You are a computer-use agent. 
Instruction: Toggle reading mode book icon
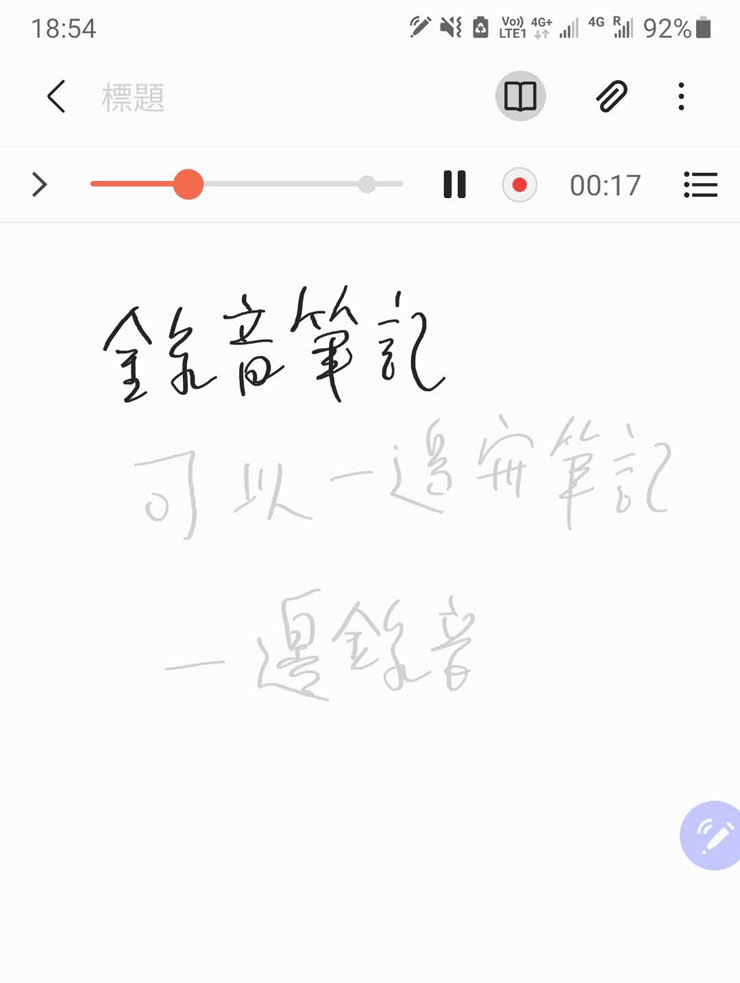[x=520, y=97]
